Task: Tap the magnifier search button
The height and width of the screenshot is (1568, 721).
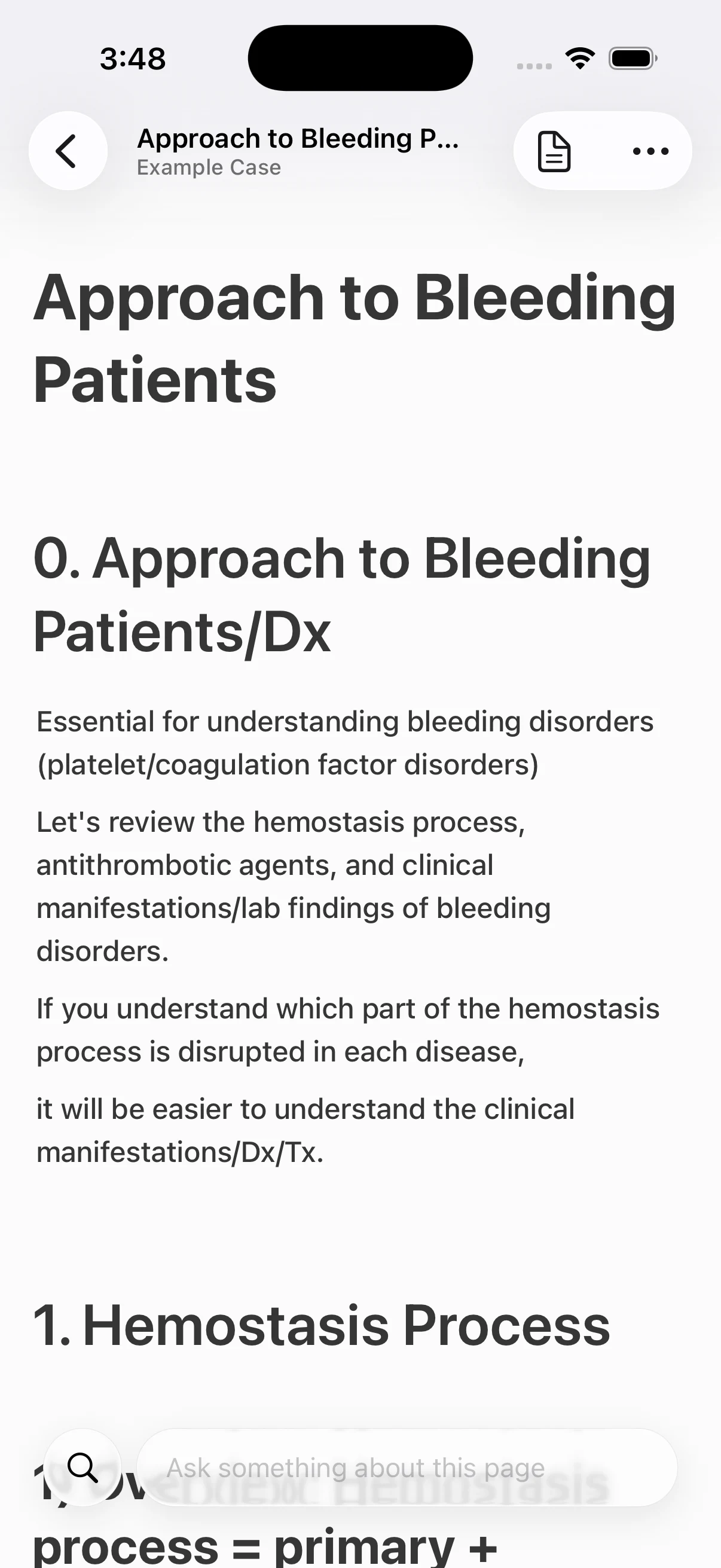Action: (83, 1468)
